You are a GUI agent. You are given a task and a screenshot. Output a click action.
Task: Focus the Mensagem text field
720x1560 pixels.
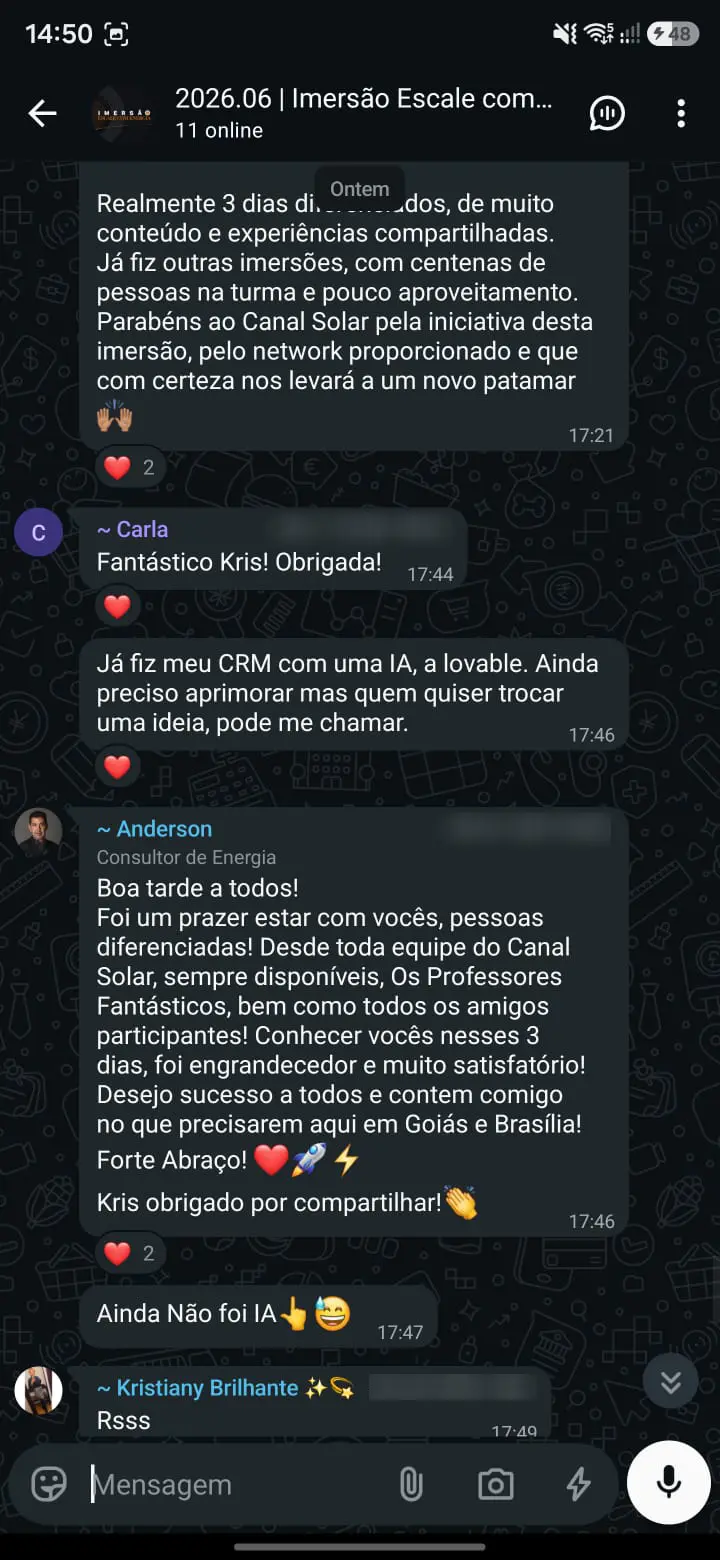(x=235, y=1485)
